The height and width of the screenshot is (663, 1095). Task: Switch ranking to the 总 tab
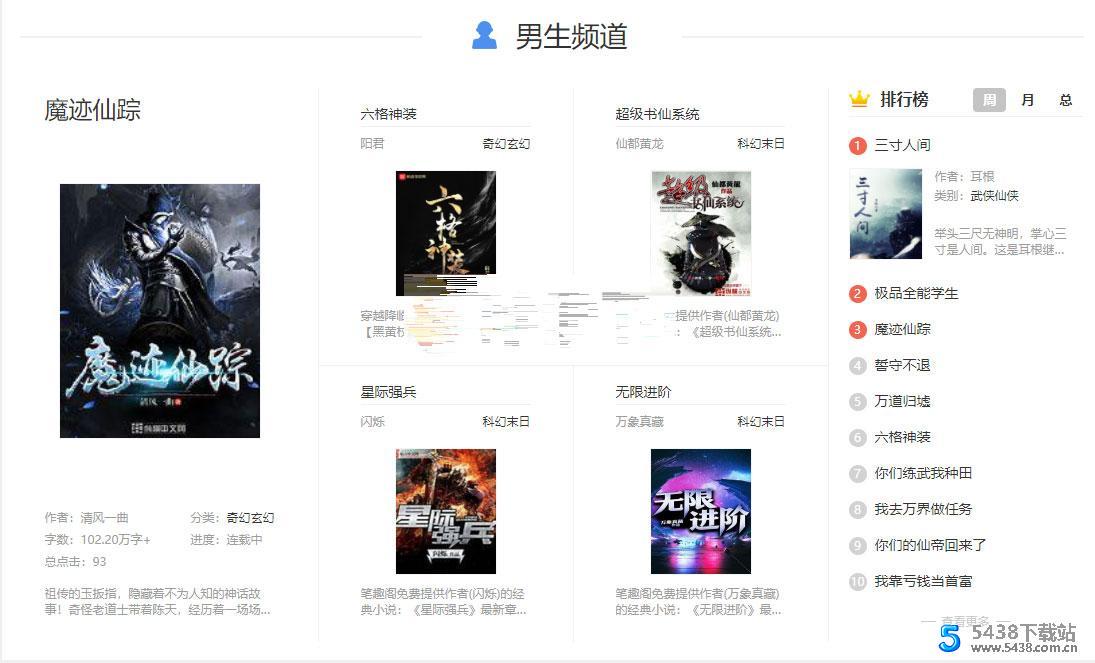[1066, 100]
